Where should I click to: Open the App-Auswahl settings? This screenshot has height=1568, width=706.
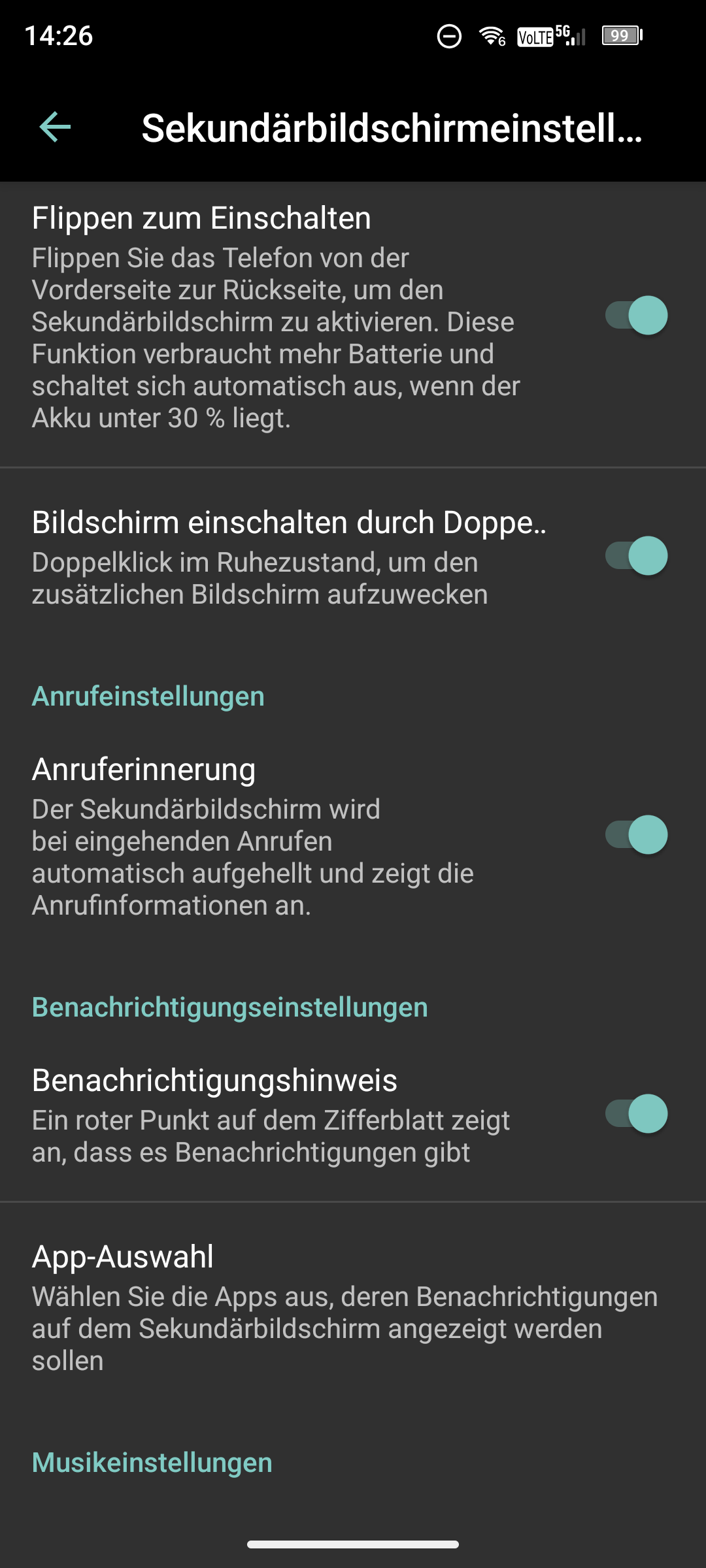click(x=345, y=1308)
